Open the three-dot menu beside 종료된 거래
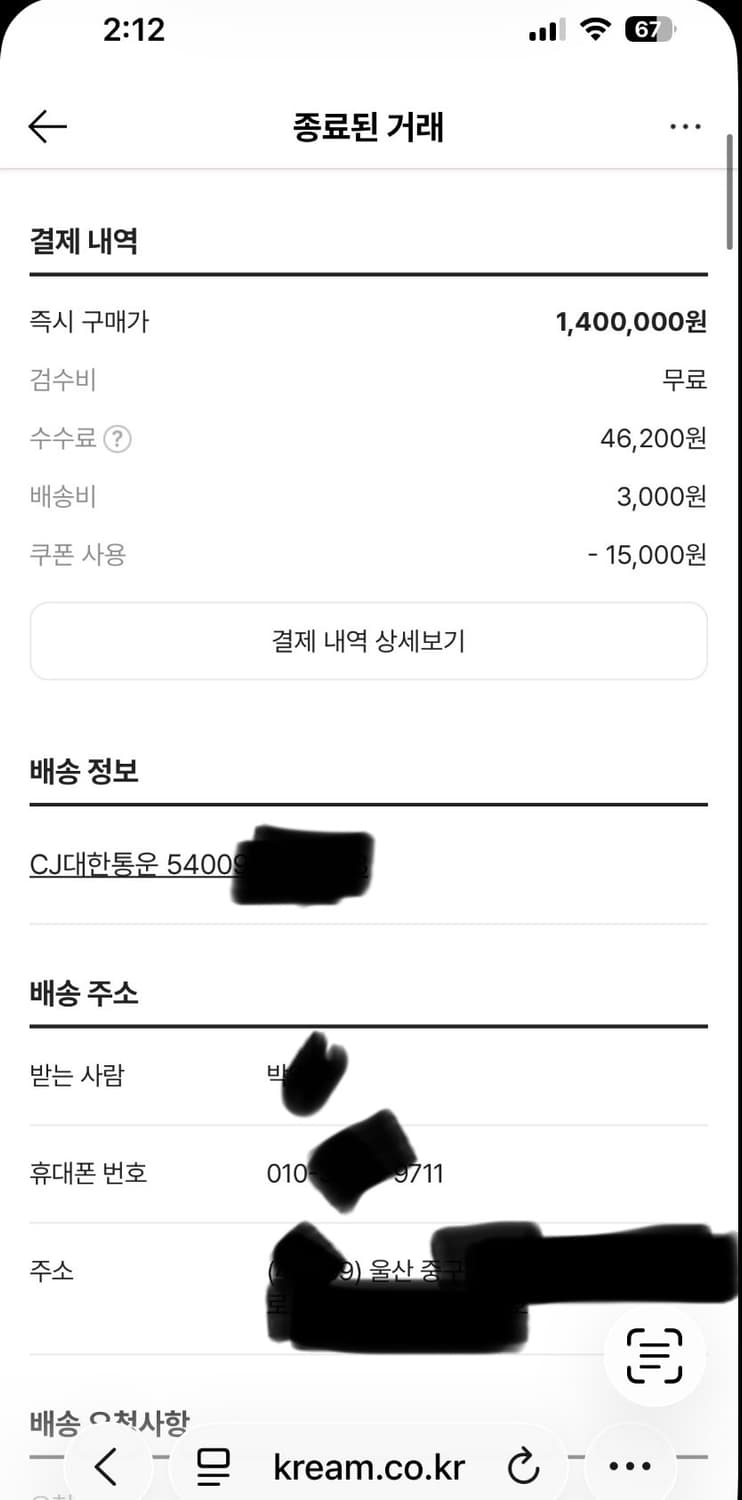Image resolution: width=742 pixels, height=1500 pixels. pyautogui.click(x=685, y=126)
